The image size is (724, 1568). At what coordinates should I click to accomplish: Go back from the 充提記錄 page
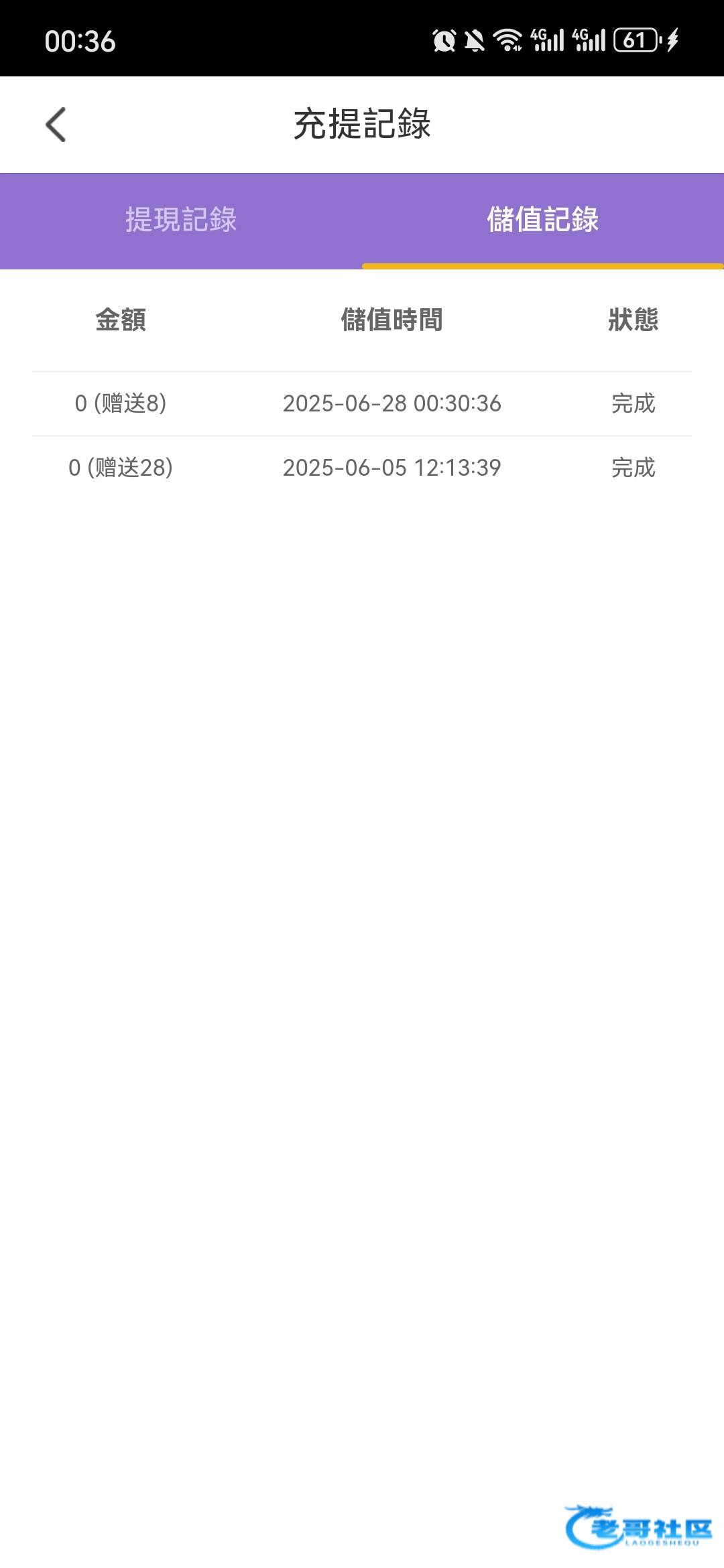click(x=56, y=125)
